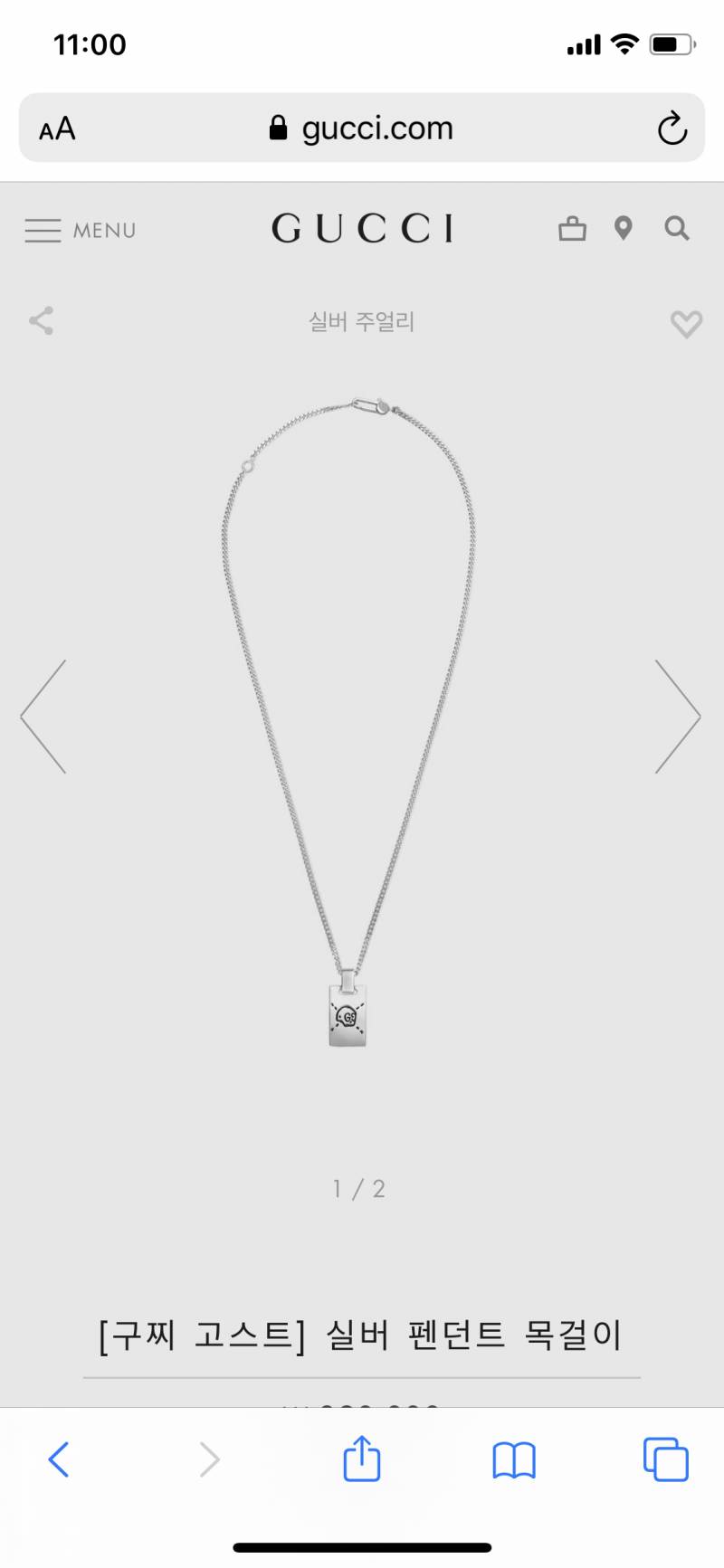Open the shopping bag
This screenshot has height=1568, width=724.
click(x=572, y=229)
